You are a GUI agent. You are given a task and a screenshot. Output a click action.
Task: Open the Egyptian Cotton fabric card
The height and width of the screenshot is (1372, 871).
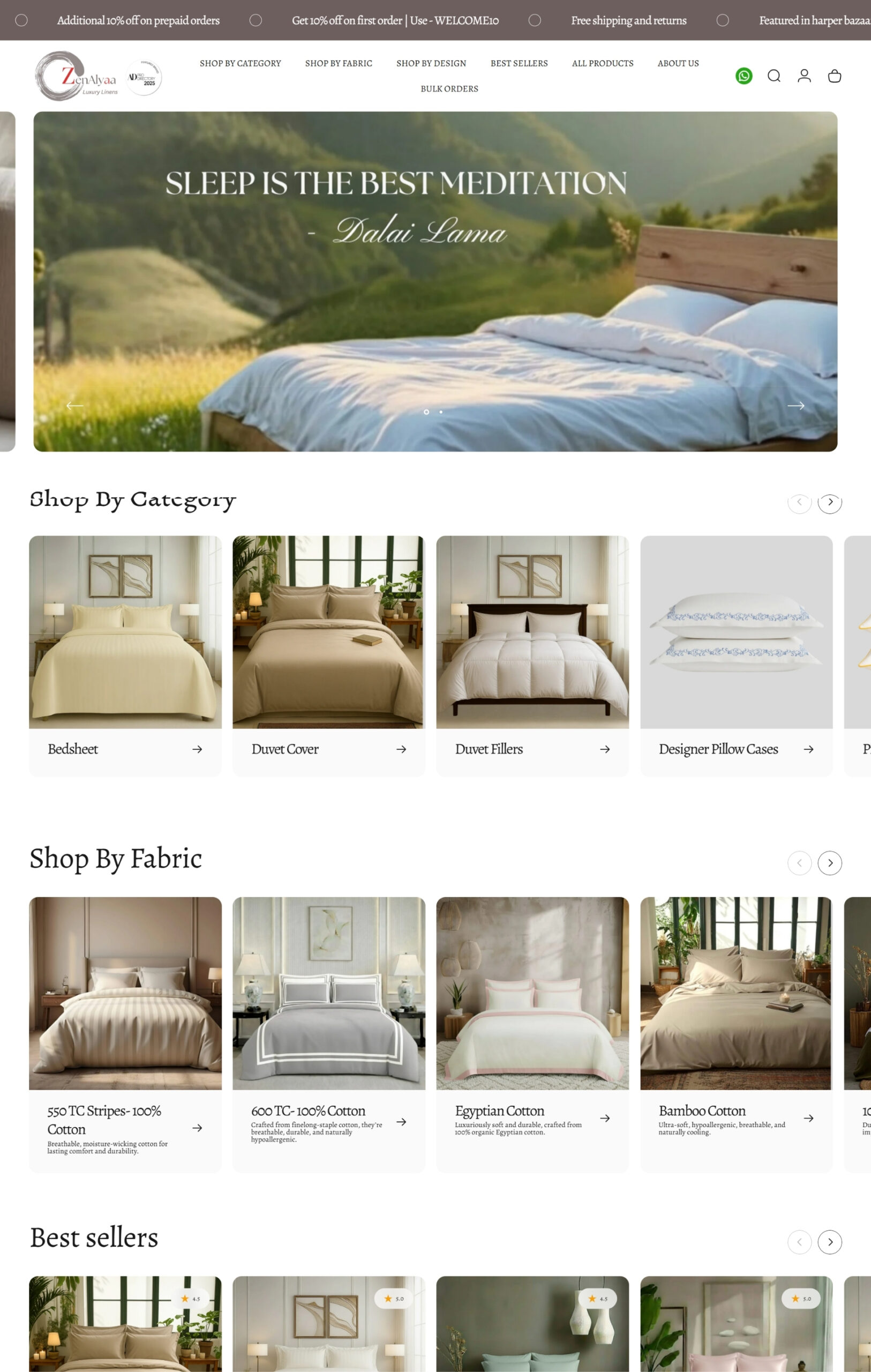pos(532,1026)
